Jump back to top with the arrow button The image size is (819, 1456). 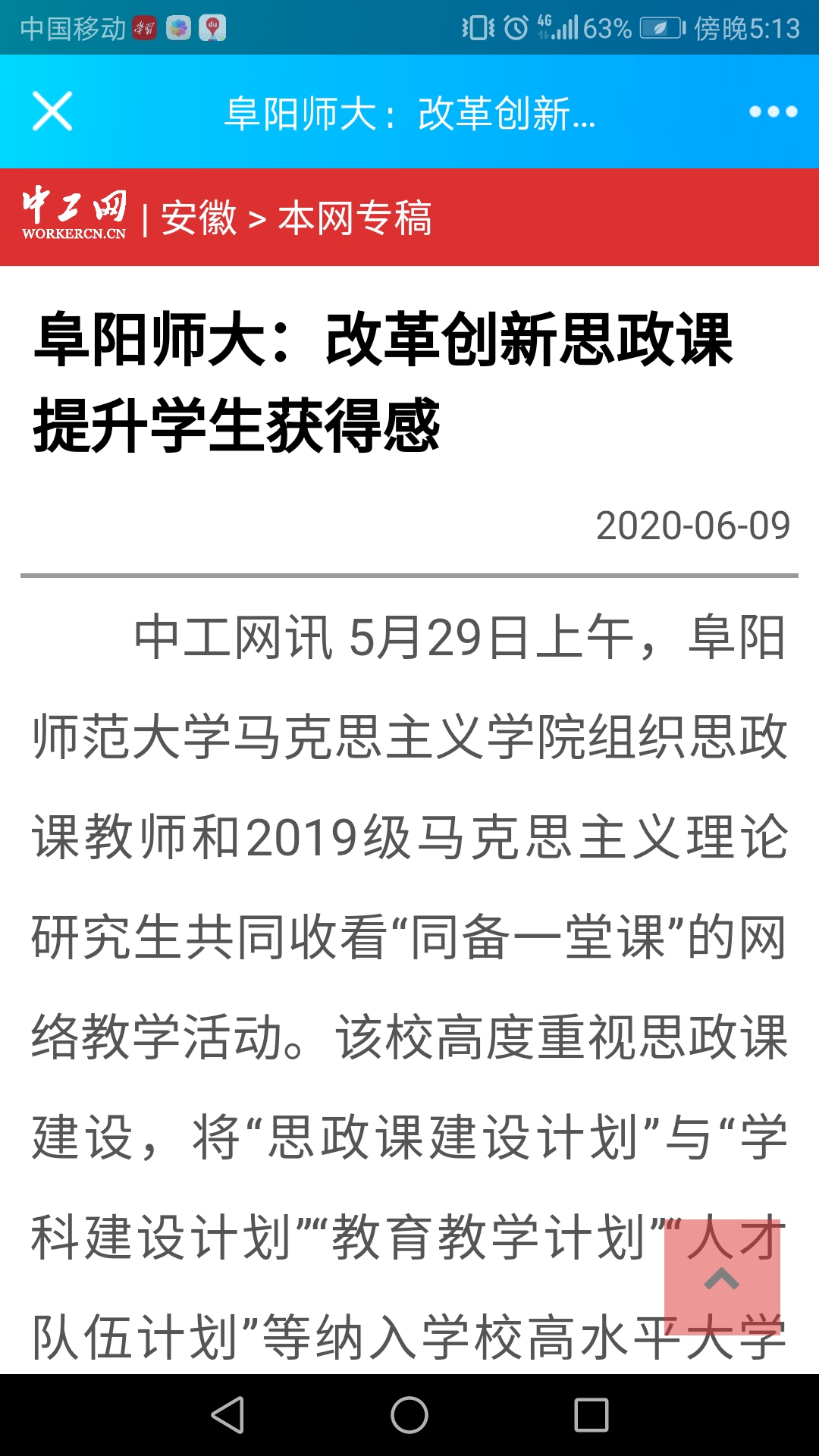(722, 1277)
